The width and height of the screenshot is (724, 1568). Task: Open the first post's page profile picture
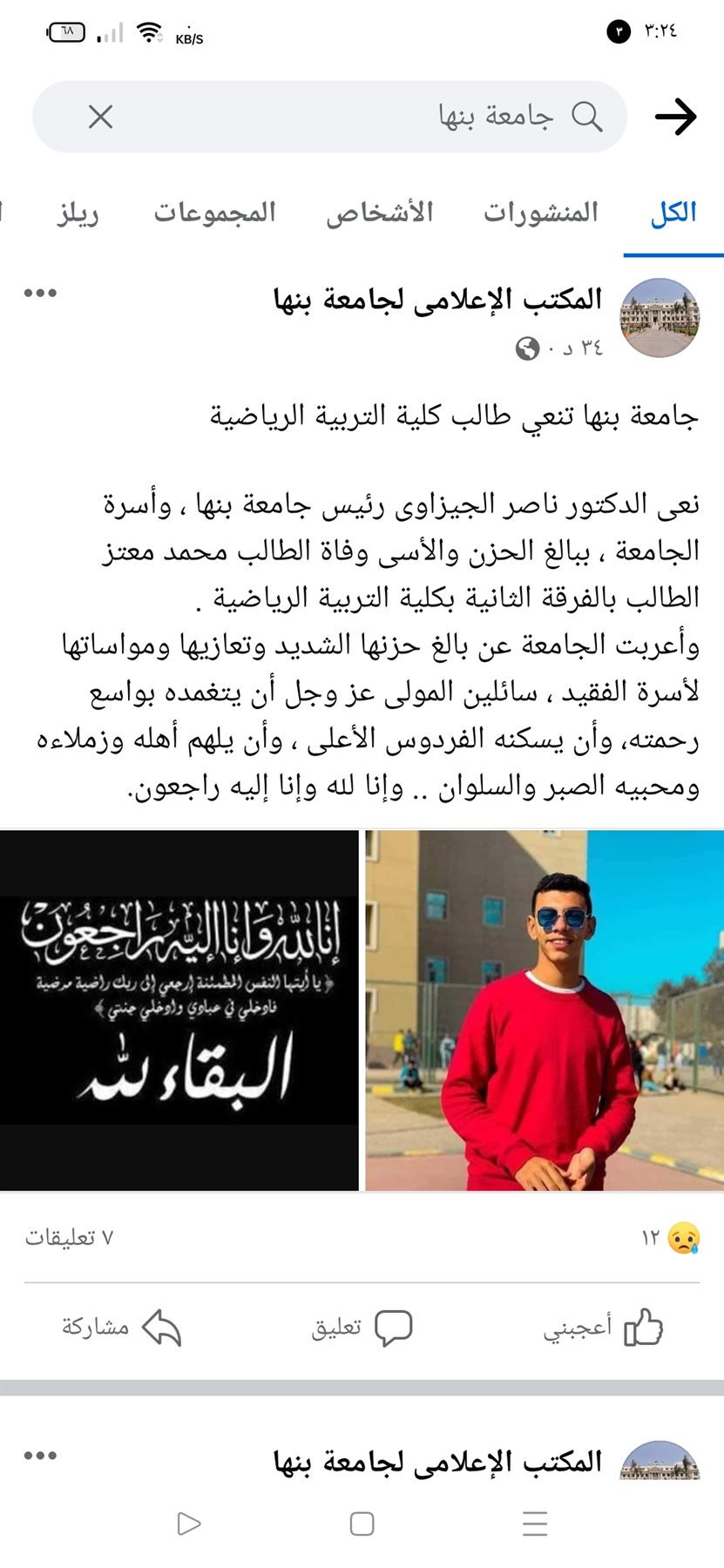pyautogui.click(x=660, y=318)
